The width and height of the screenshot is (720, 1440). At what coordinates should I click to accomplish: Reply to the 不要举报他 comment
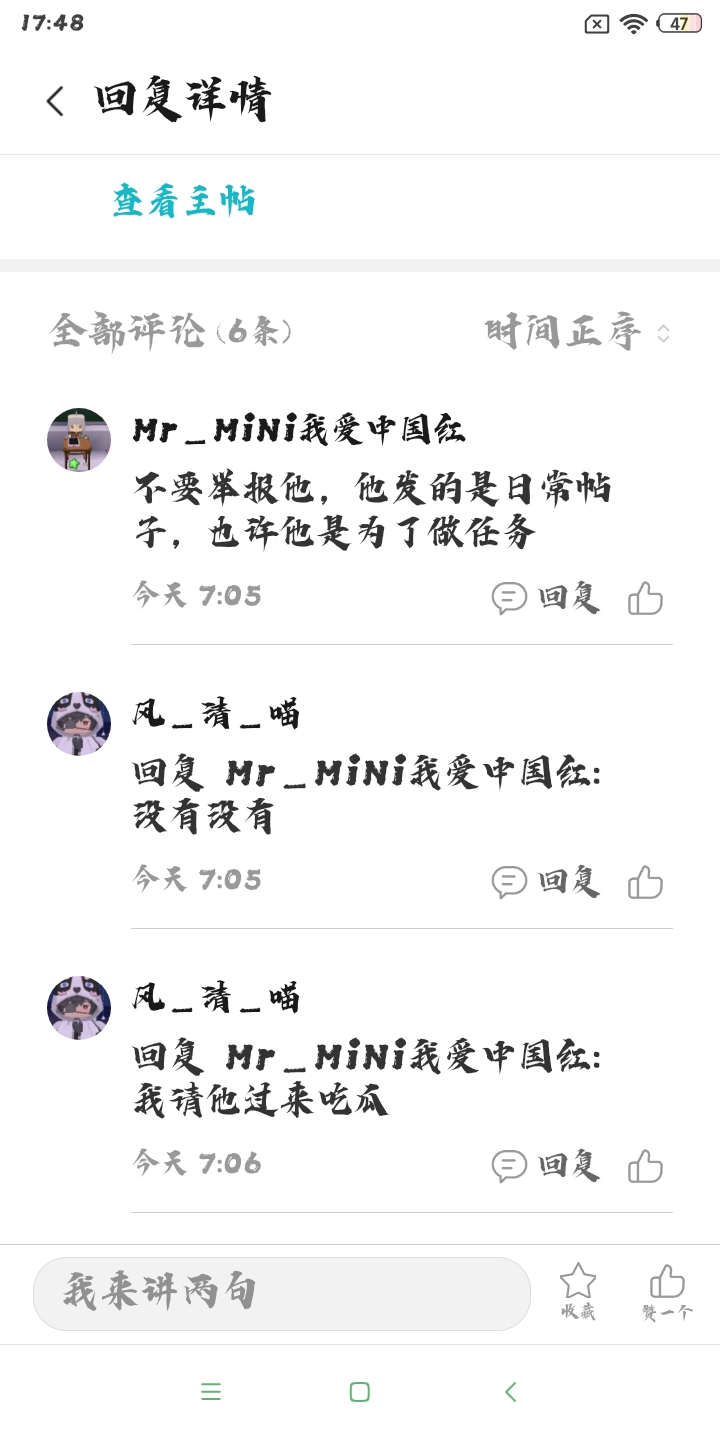(x=546, y=598)
